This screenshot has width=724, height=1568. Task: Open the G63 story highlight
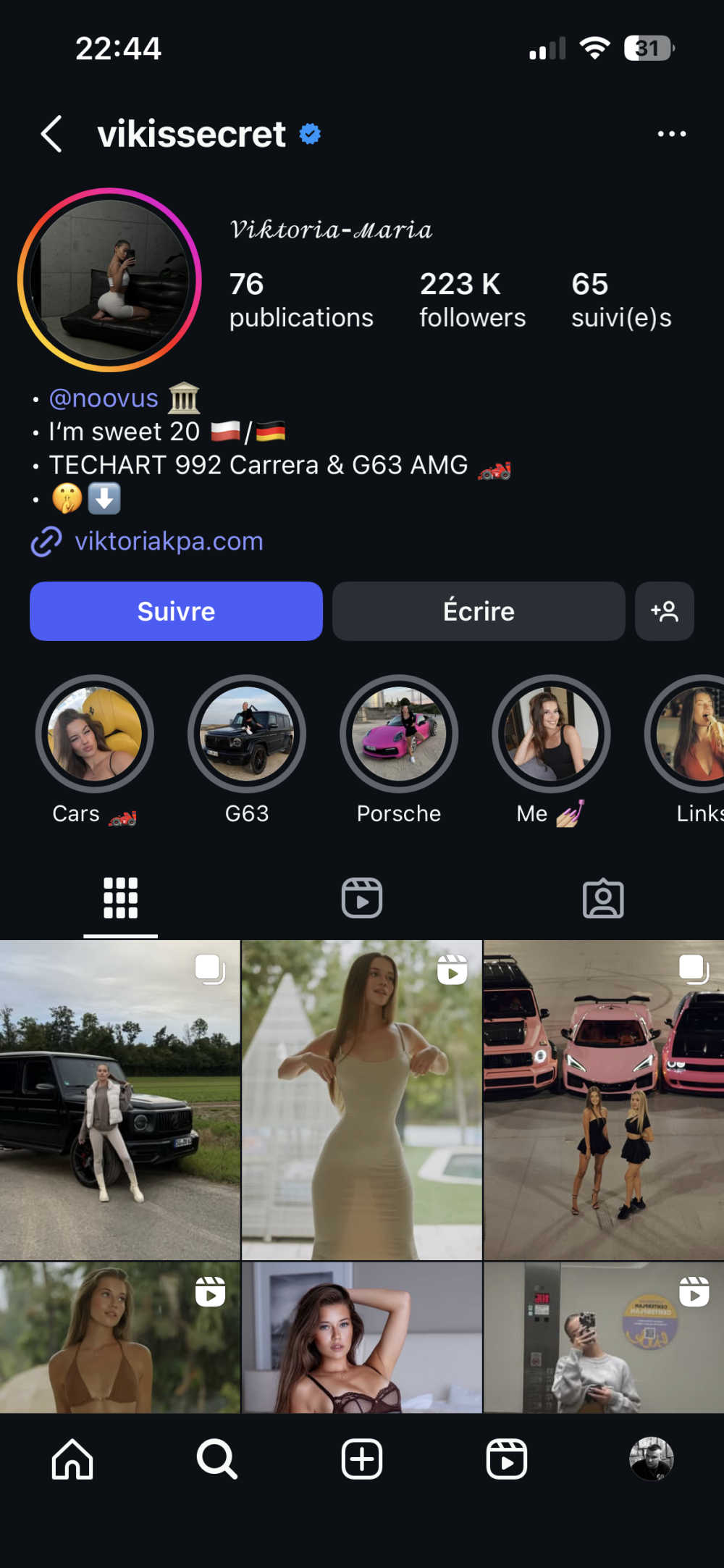[x=247, y=734]
